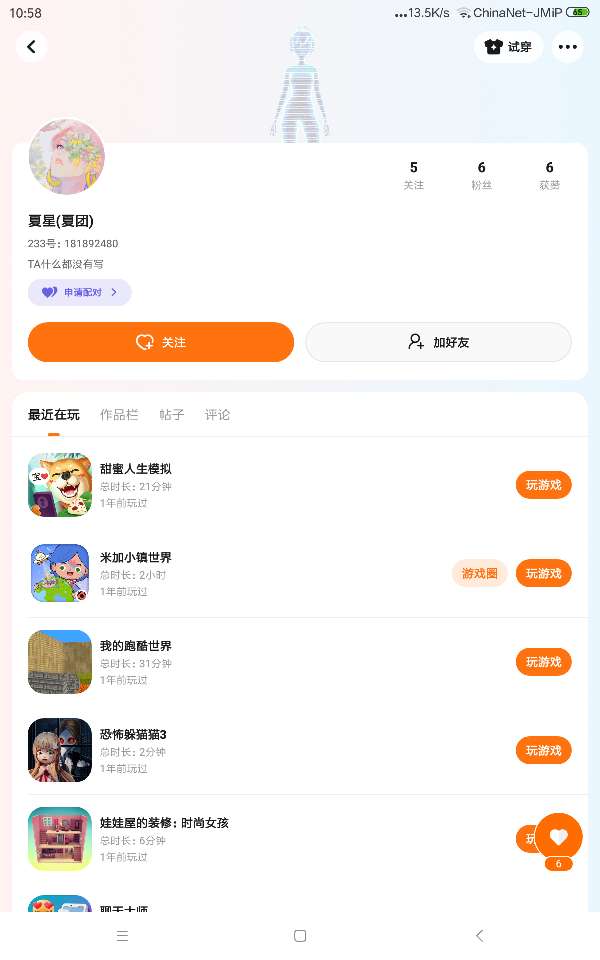This screenshot has width=600, height=960.
Task: View 夏星's profile avatar
Action: (x=67, y=157)
